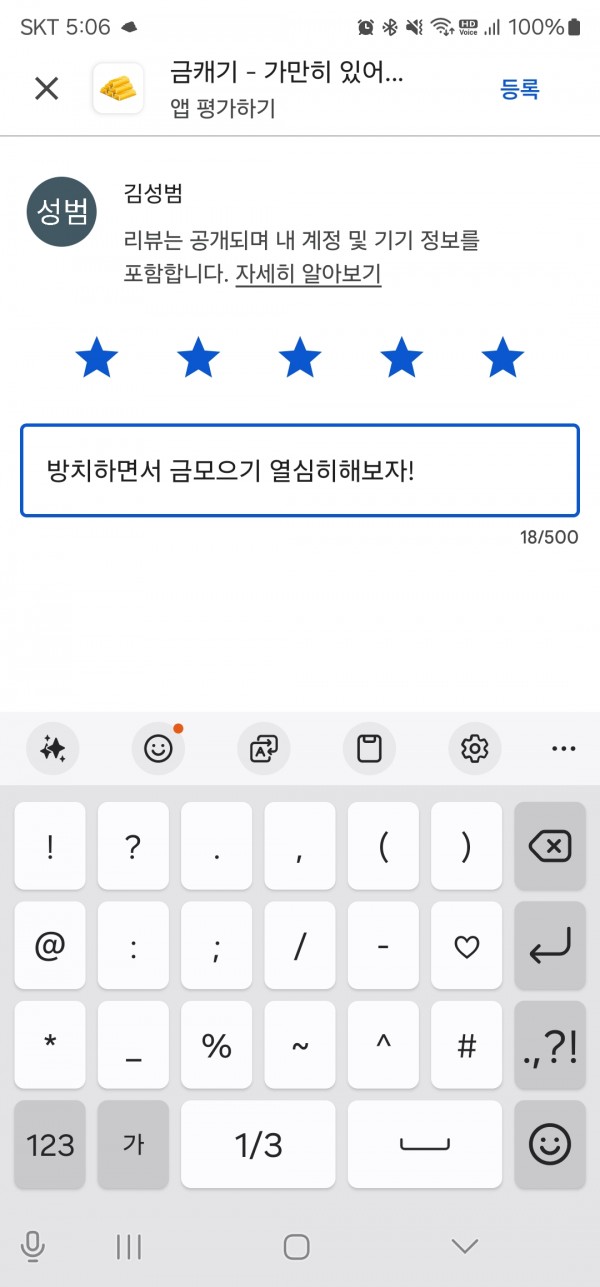Image resolution: width=600 pixels, height=1287 pixels.
Task: Open keyboard settings gear
Action: [x=474, y=748]
